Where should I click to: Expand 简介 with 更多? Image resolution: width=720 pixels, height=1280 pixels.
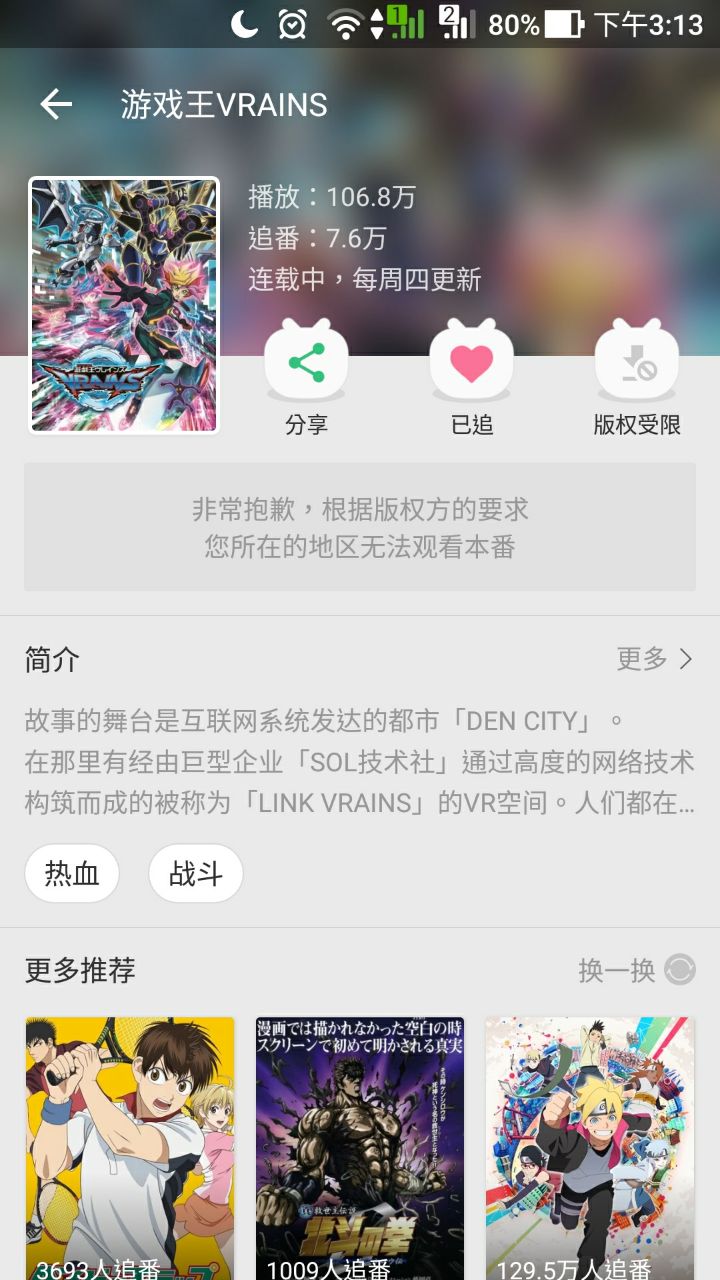point(655,659)
